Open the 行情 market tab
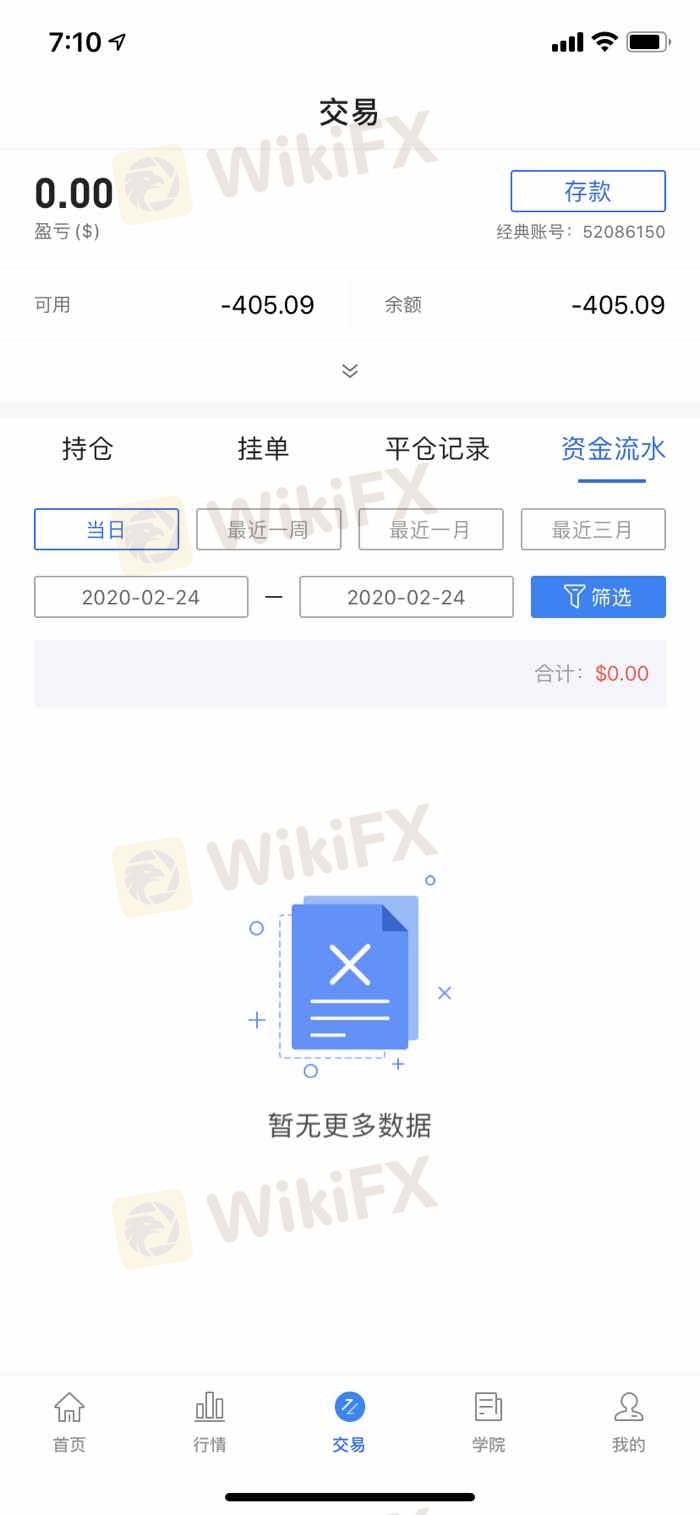 click(x=209, y=1422)
